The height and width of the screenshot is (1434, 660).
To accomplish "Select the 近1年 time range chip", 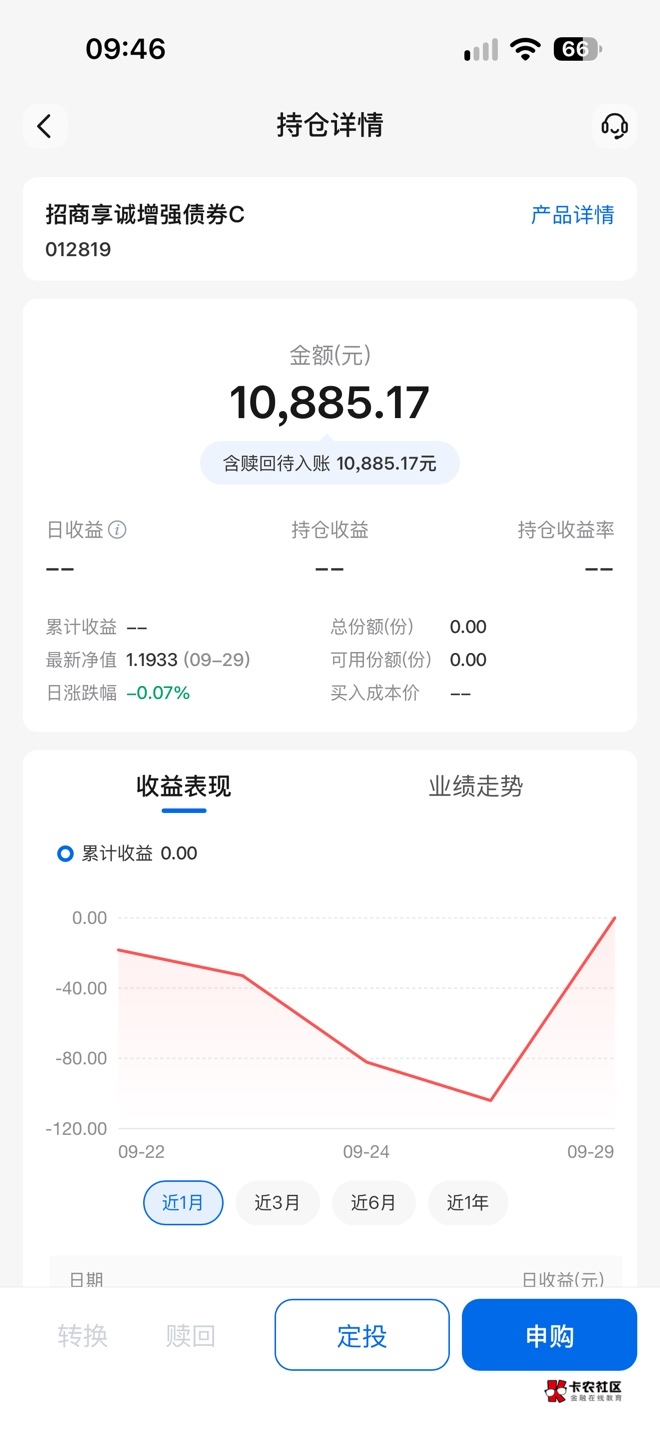I will point(468,1202).
